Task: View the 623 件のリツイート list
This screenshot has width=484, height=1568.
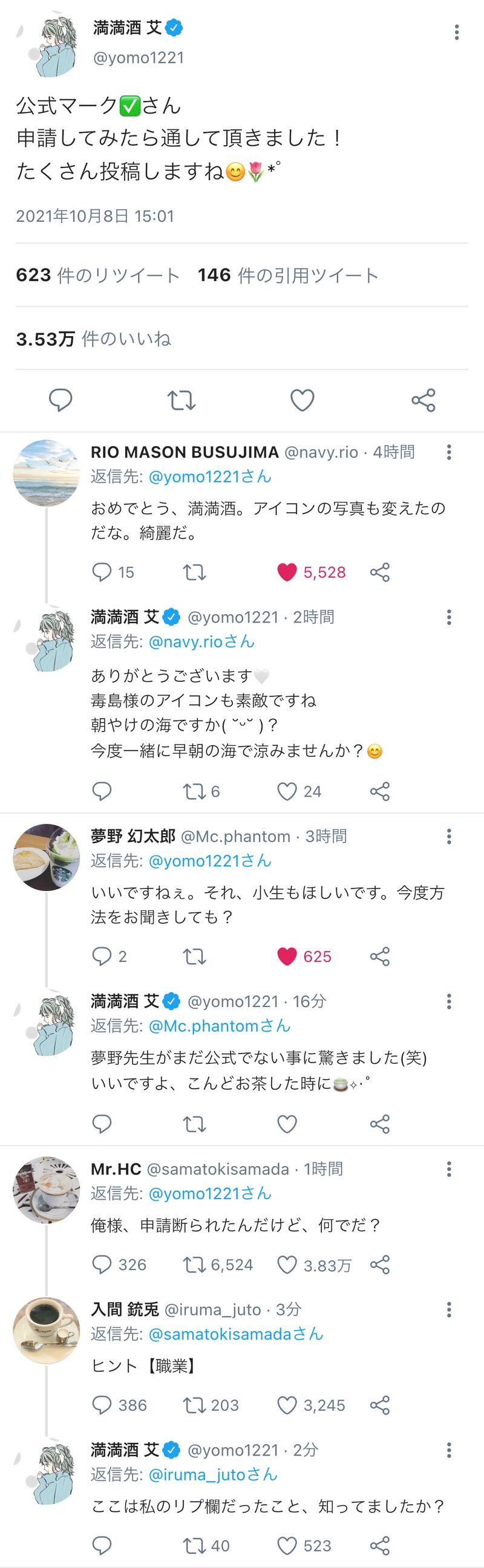Action: click(97, 275)
